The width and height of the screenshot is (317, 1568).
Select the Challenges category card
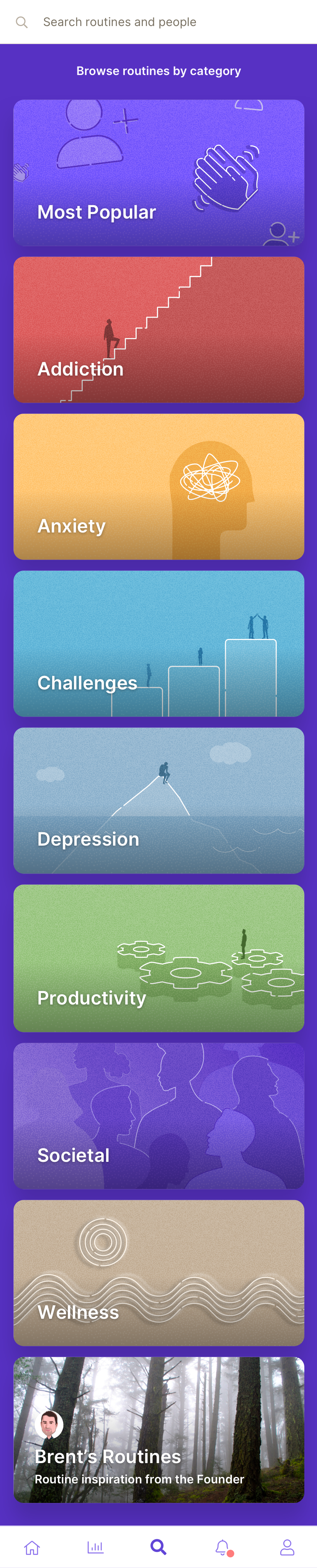pos(158,644)
